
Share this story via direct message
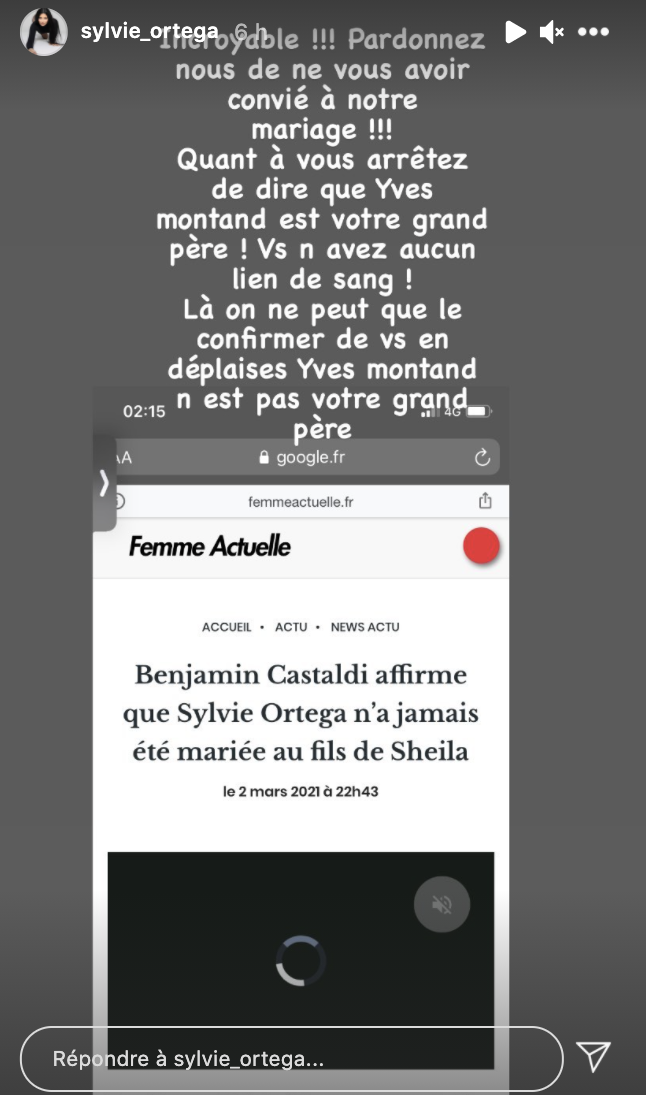coord(593,1056)
